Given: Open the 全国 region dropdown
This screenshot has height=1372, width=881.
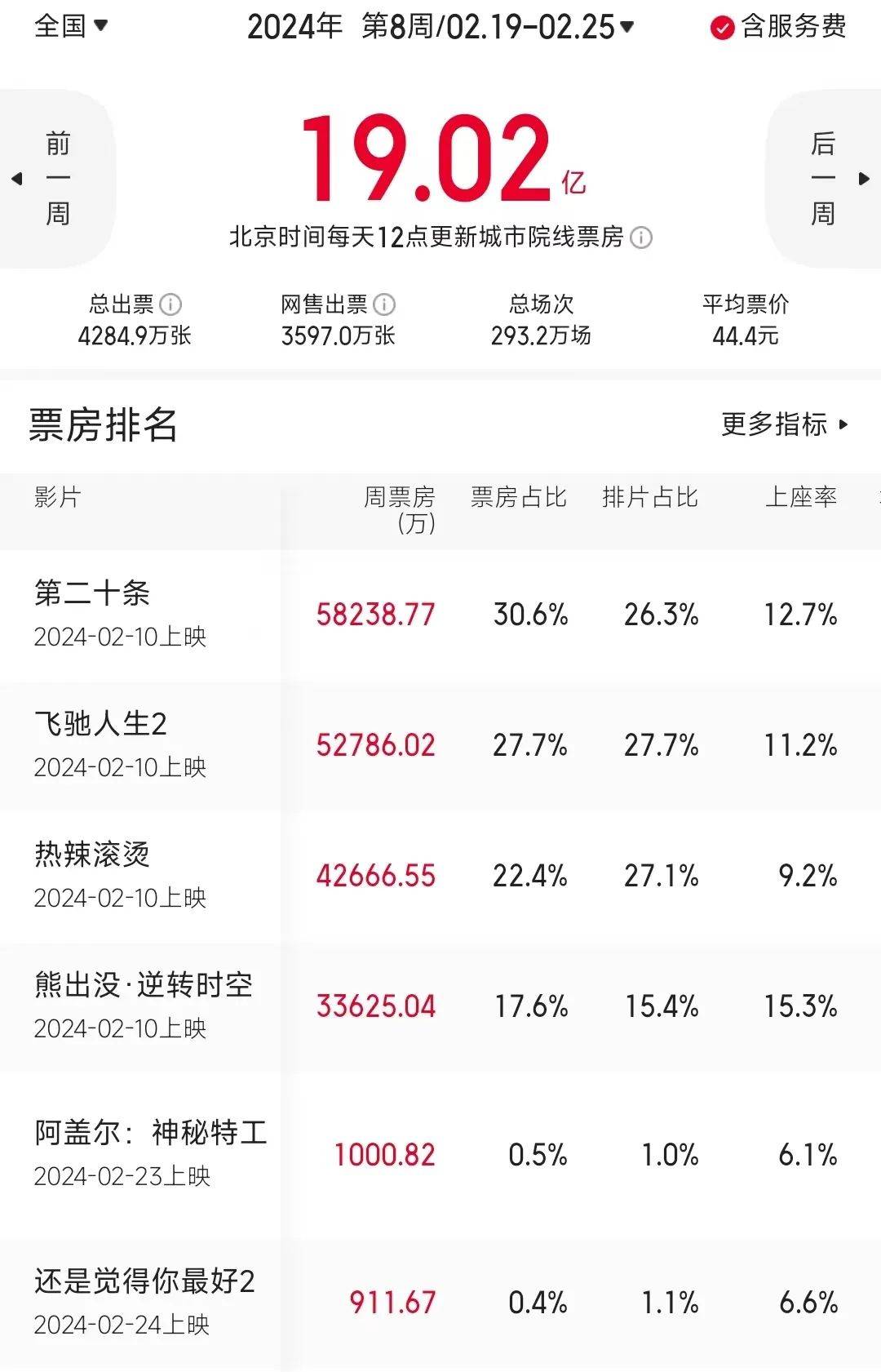Looking at the screenshot, I should 71,26.
